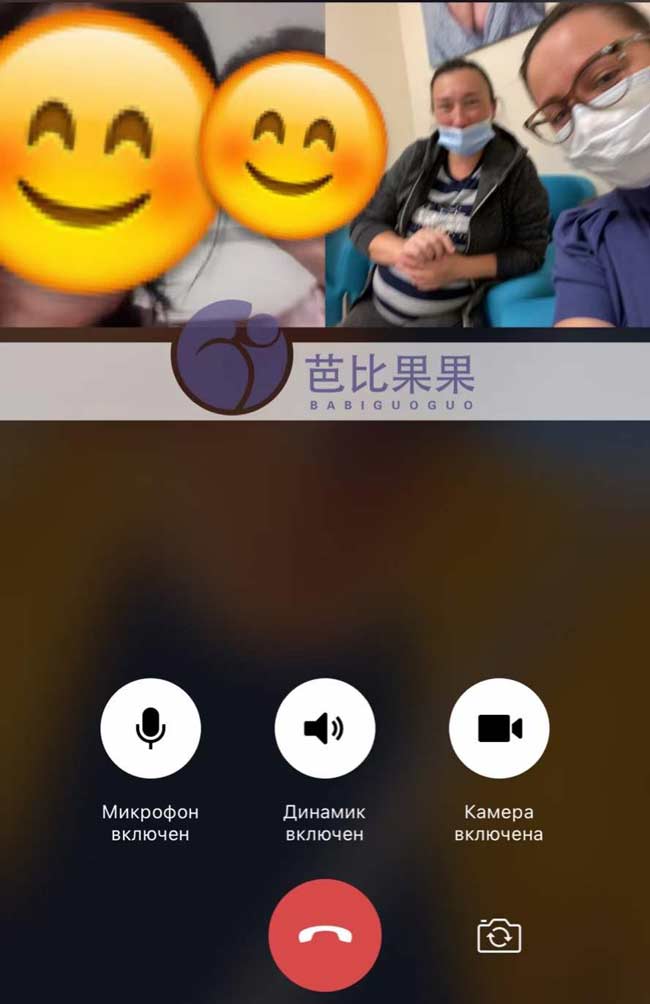Flip to the other camera
Screen dimensions: 650x1004
tap(499, 936)
